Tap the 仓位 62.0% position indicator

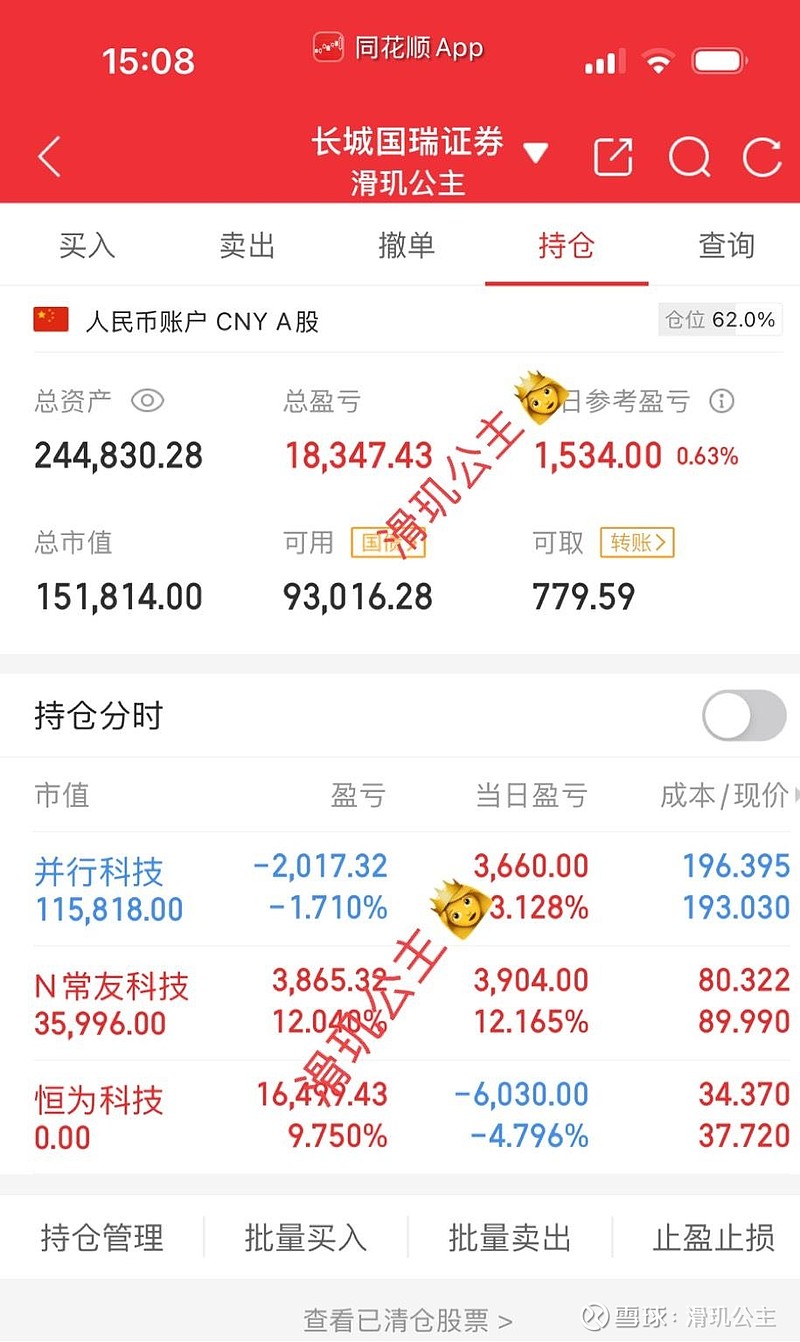[719, 319]
